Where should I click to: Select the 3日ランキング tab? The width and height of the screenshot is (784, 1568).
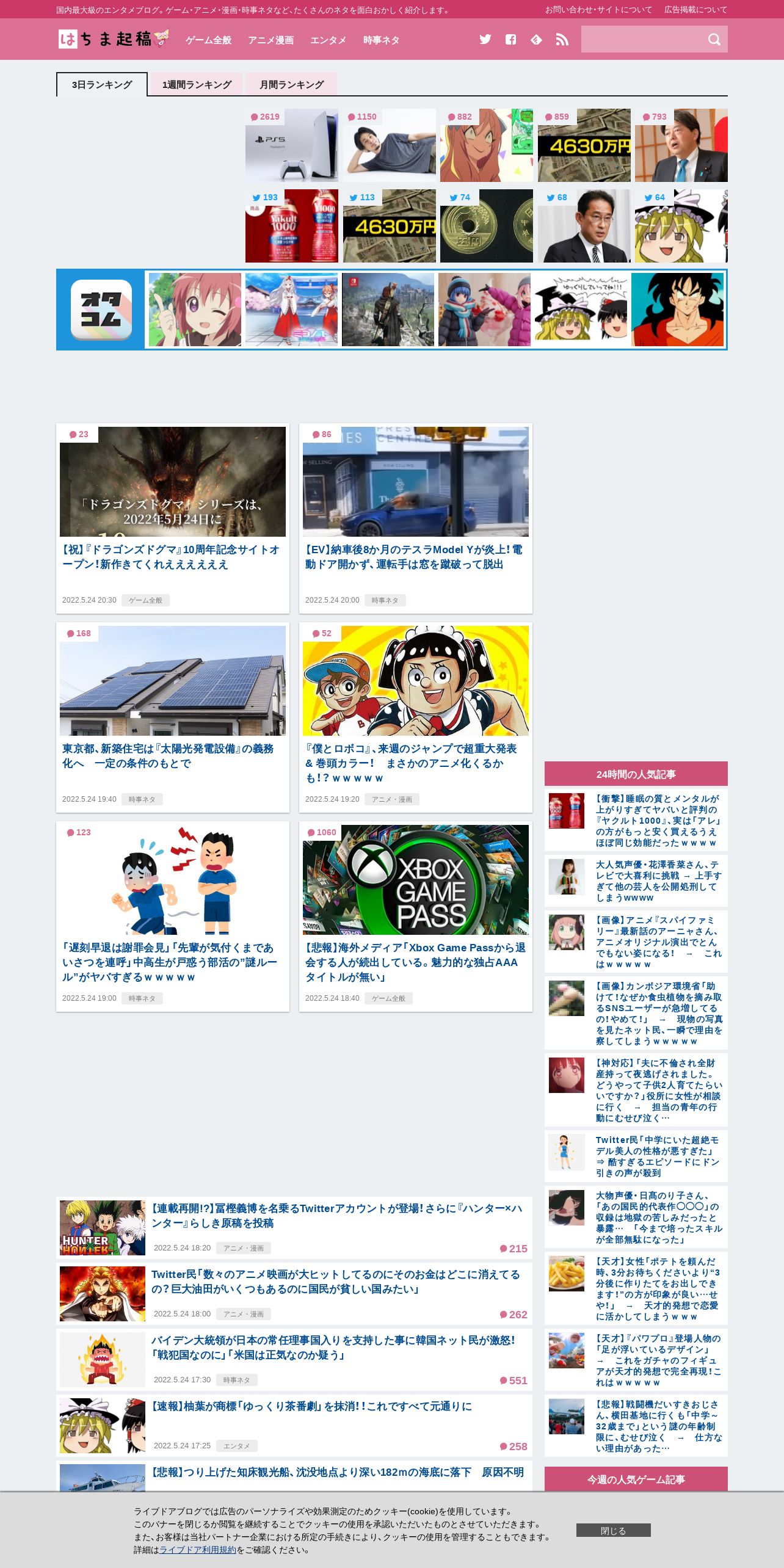coord(102,84)
